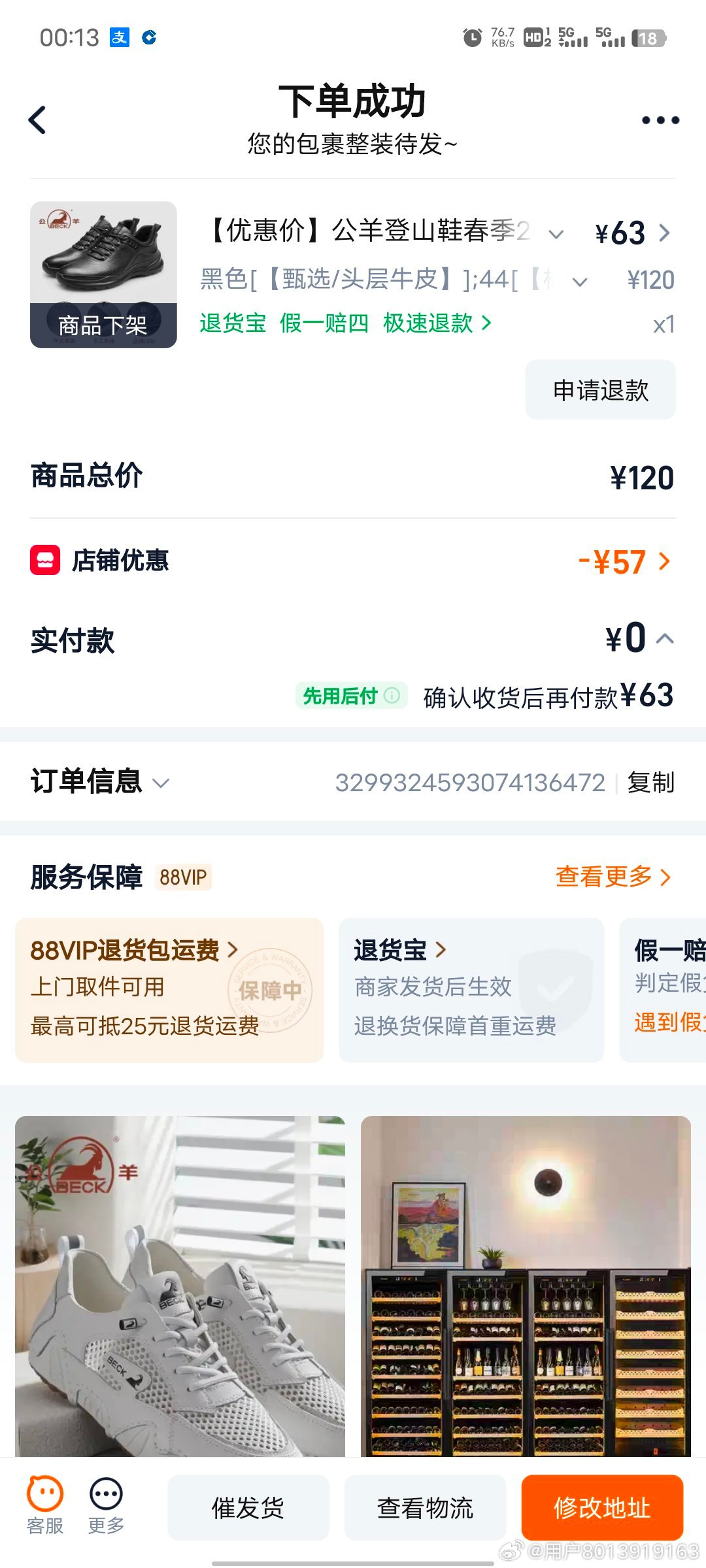The height and width of the screenshot is (1568, 706).
Task: Copy the order number with 复制
Action: (x=650, y=782)
